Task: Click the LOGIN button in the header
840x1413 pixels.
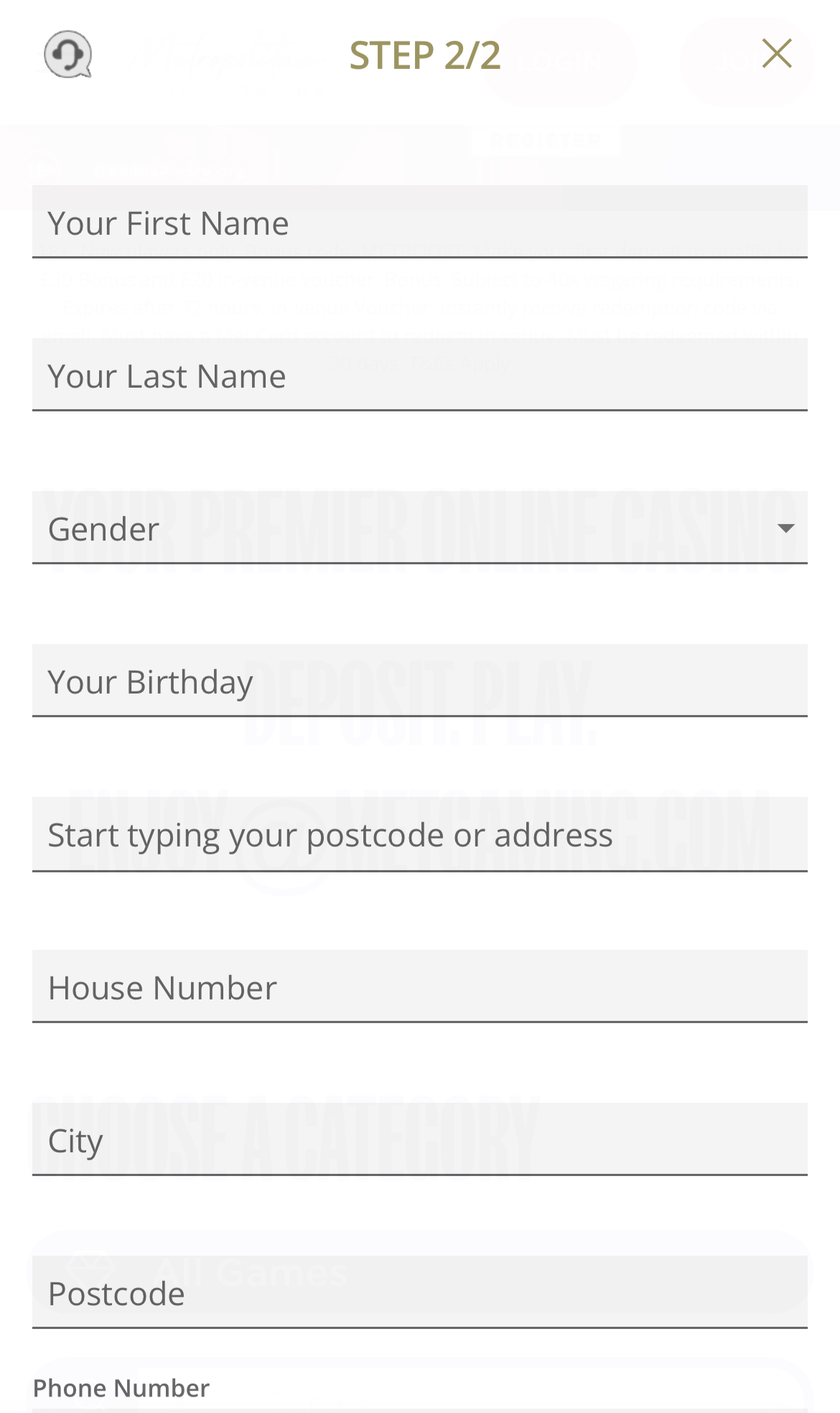Action: [x=561, y=60]
